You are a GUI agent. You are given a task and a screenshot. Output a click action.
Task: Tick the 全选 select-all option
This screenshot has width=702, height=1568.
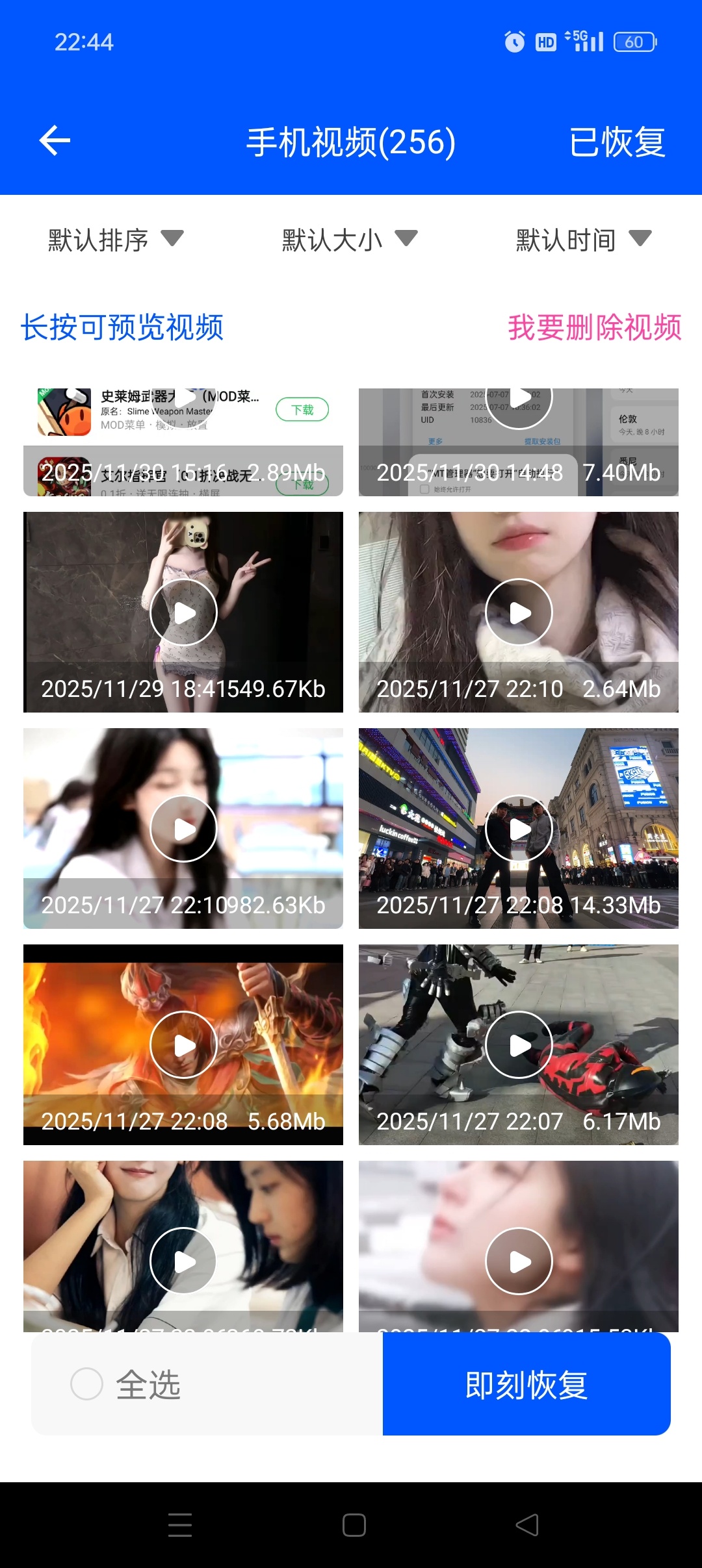(x=87, y=1384)
